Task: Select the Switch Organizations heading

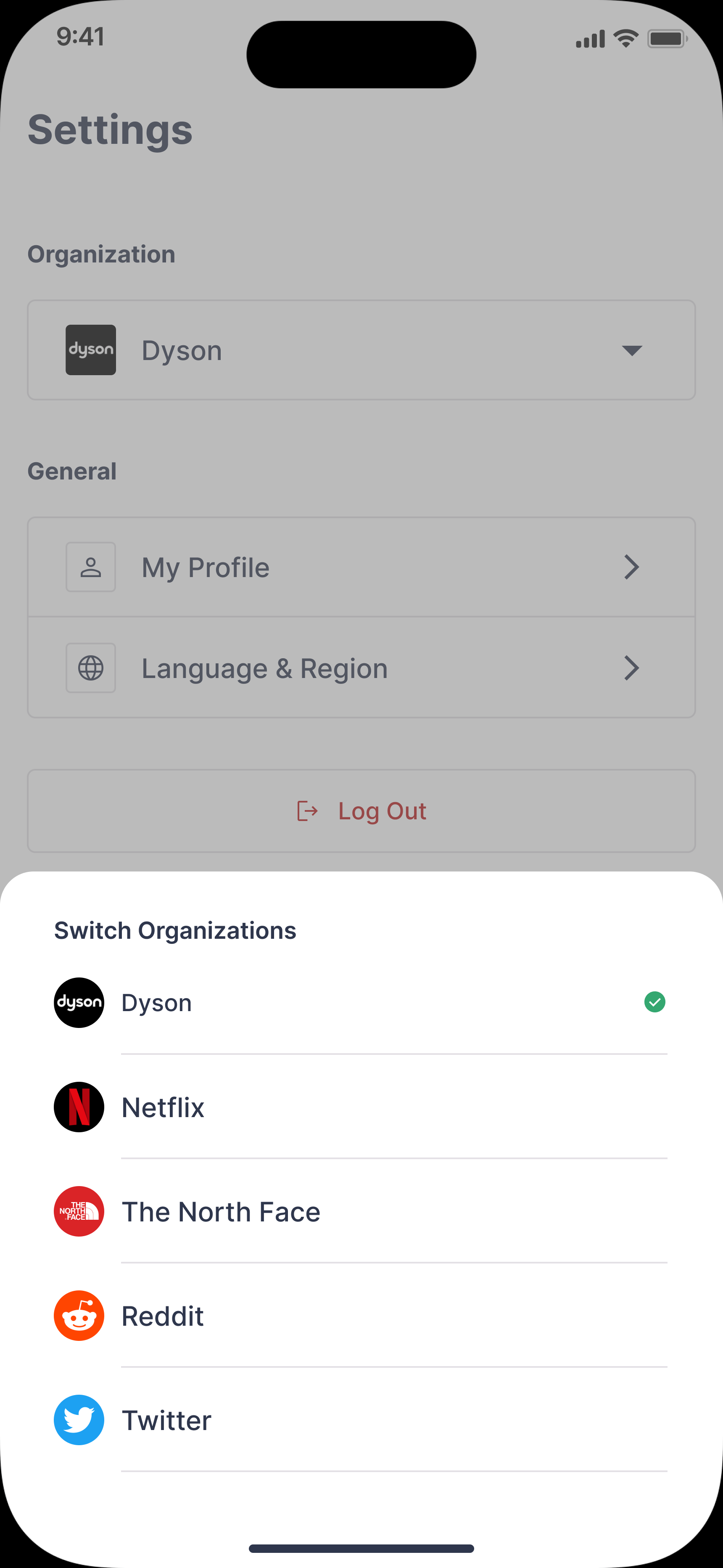Action: (x=175, y=930)
